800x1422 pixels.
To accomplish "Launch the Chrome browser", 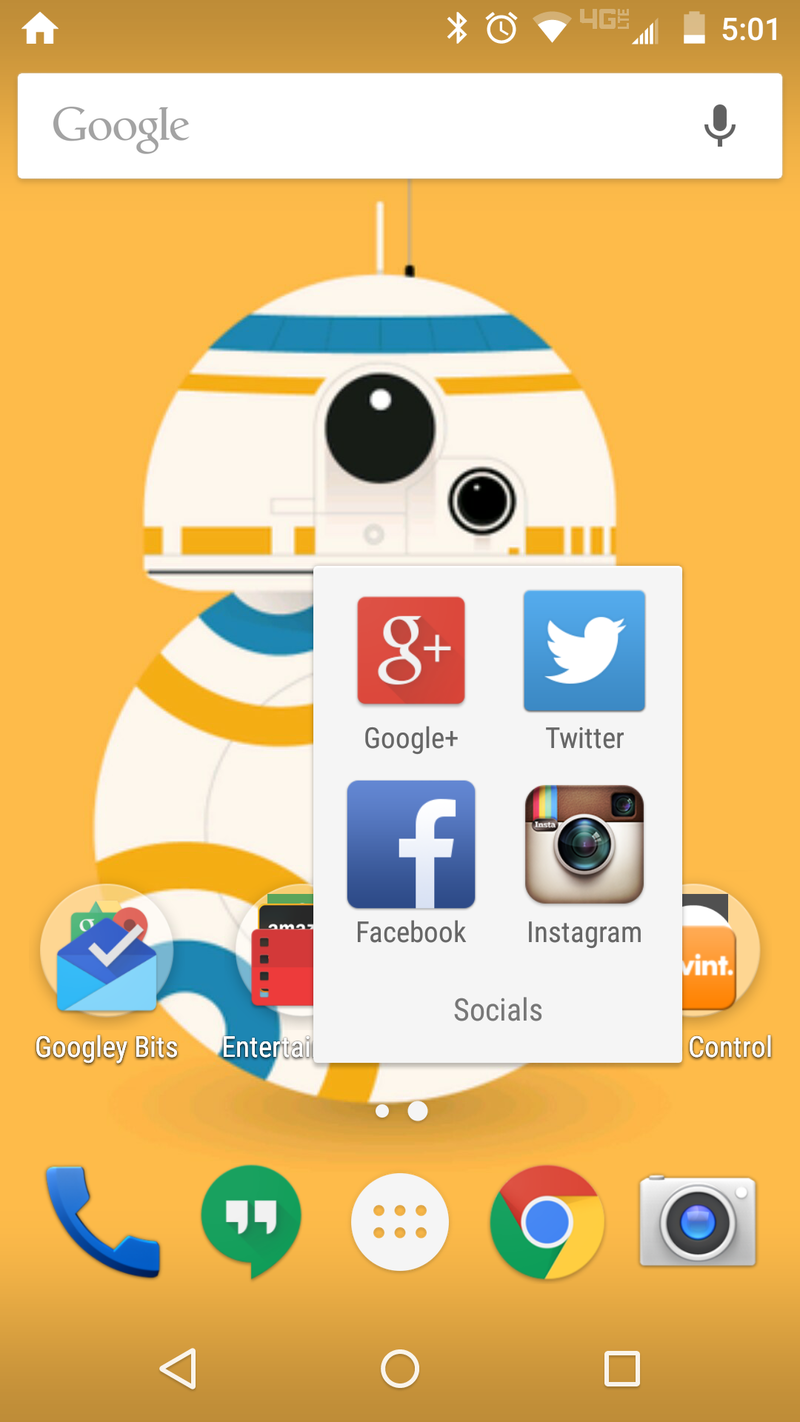I will [547, 1222].
